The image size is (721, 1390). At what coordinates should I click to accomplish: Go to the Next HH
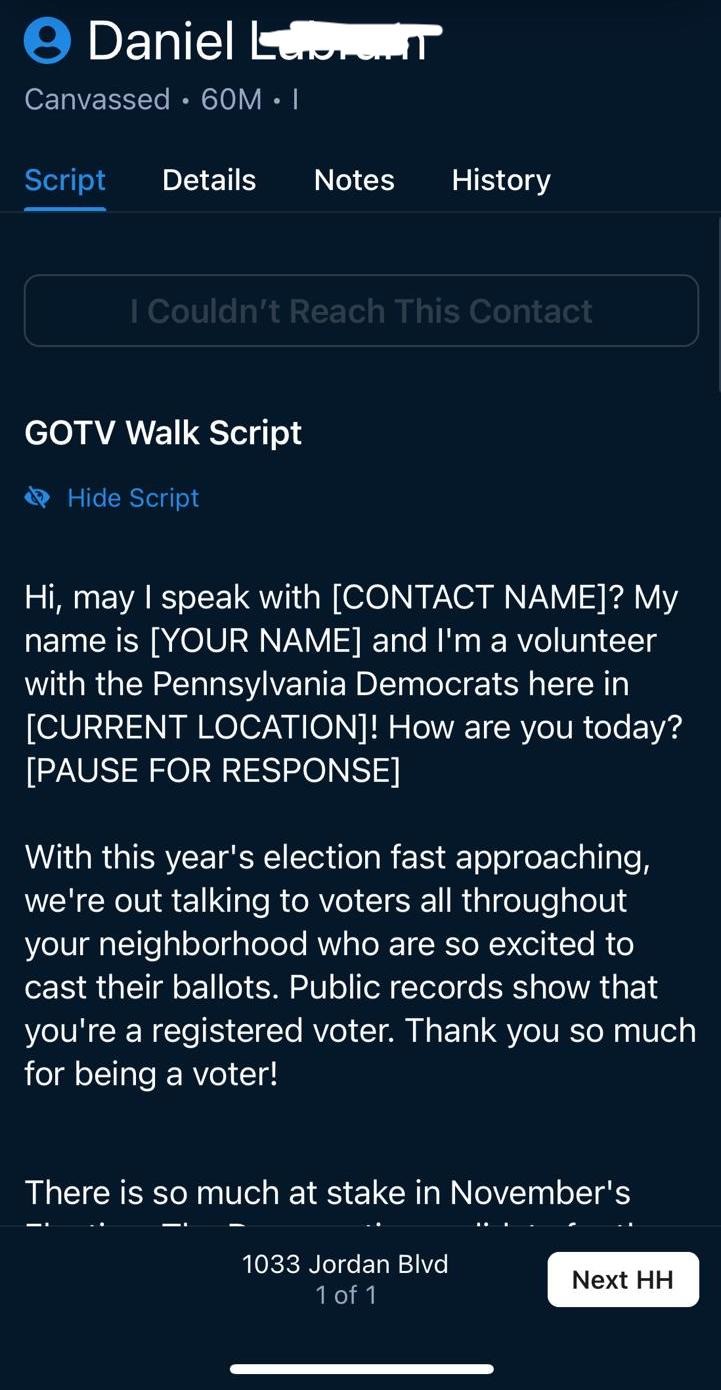pos(622,1280)
